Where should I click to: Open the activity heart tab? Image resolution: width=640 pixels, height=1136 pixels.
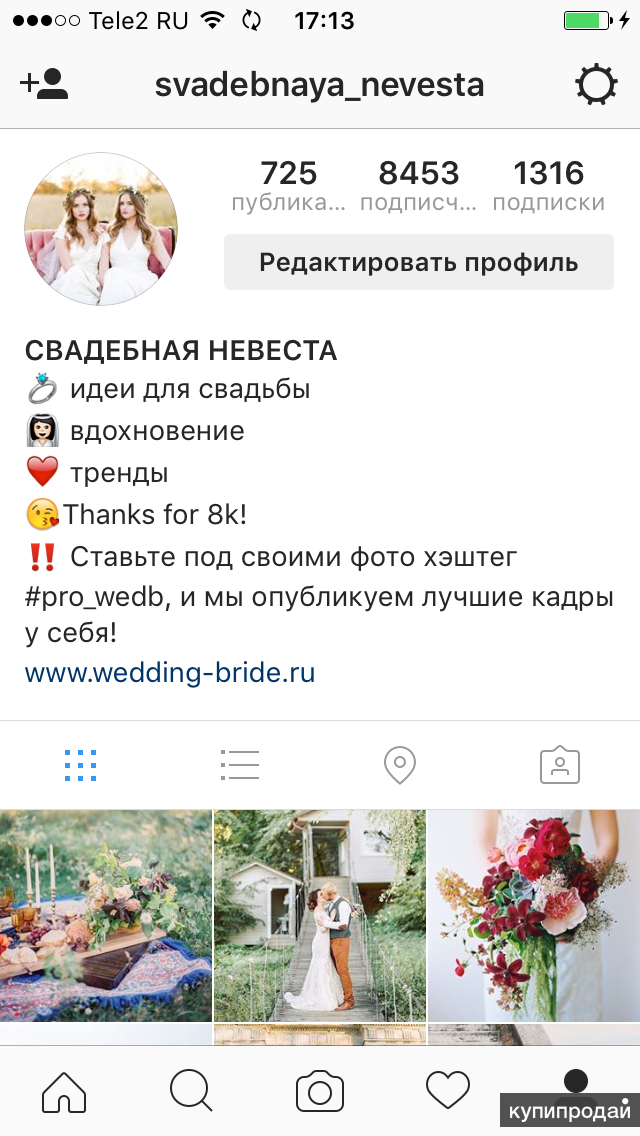(x=447, y=1092)
